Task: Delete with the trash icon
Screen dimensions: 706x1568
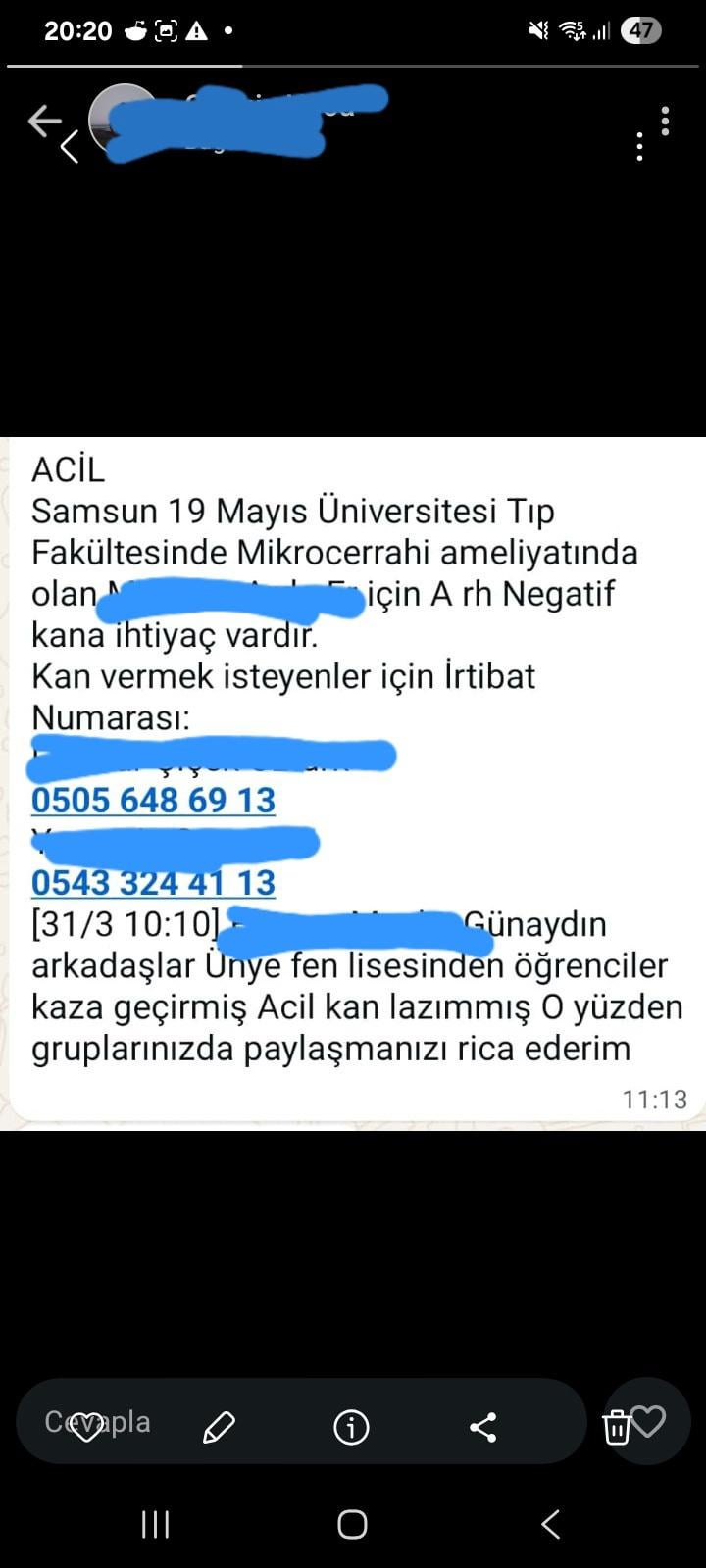Action: coord(616,1428)
